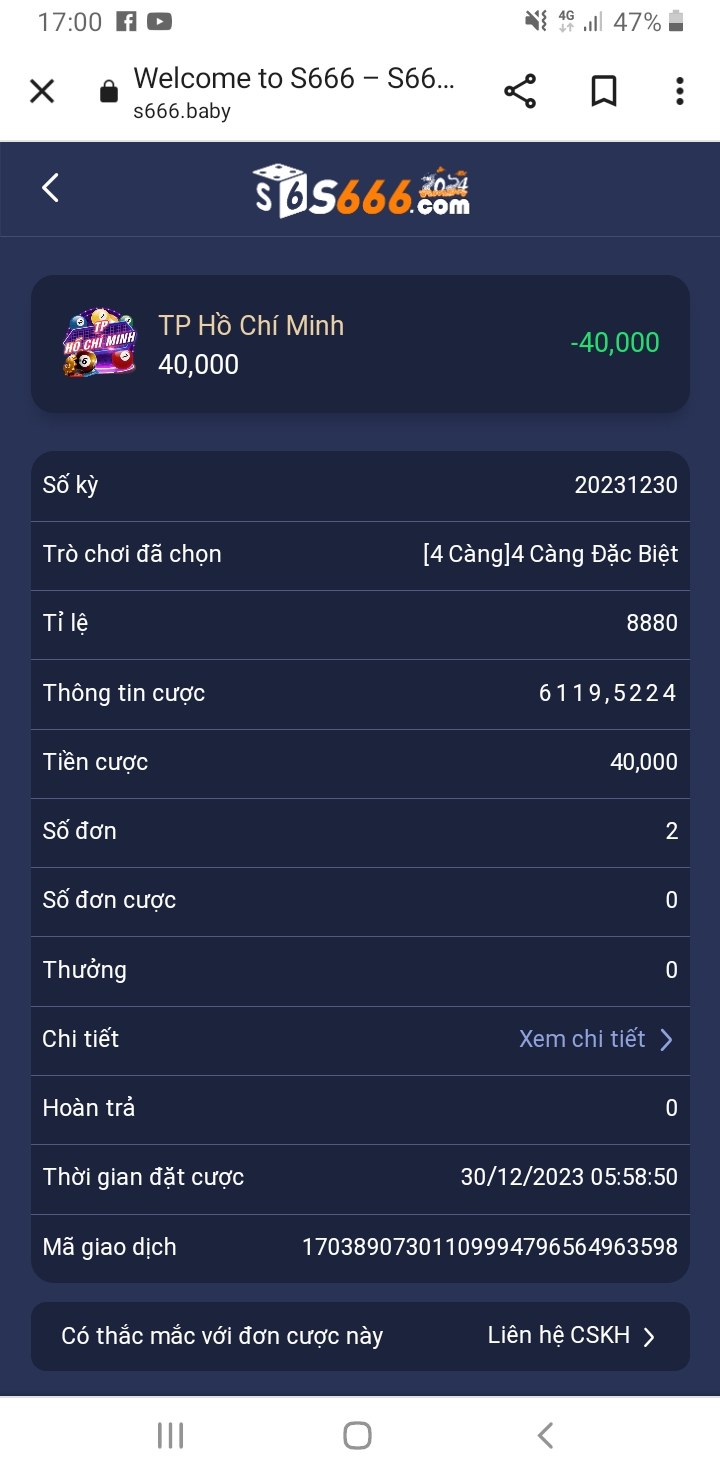Open browser options with three-dot icon
Screen dimensions: 720x1480
coord(679,92)
